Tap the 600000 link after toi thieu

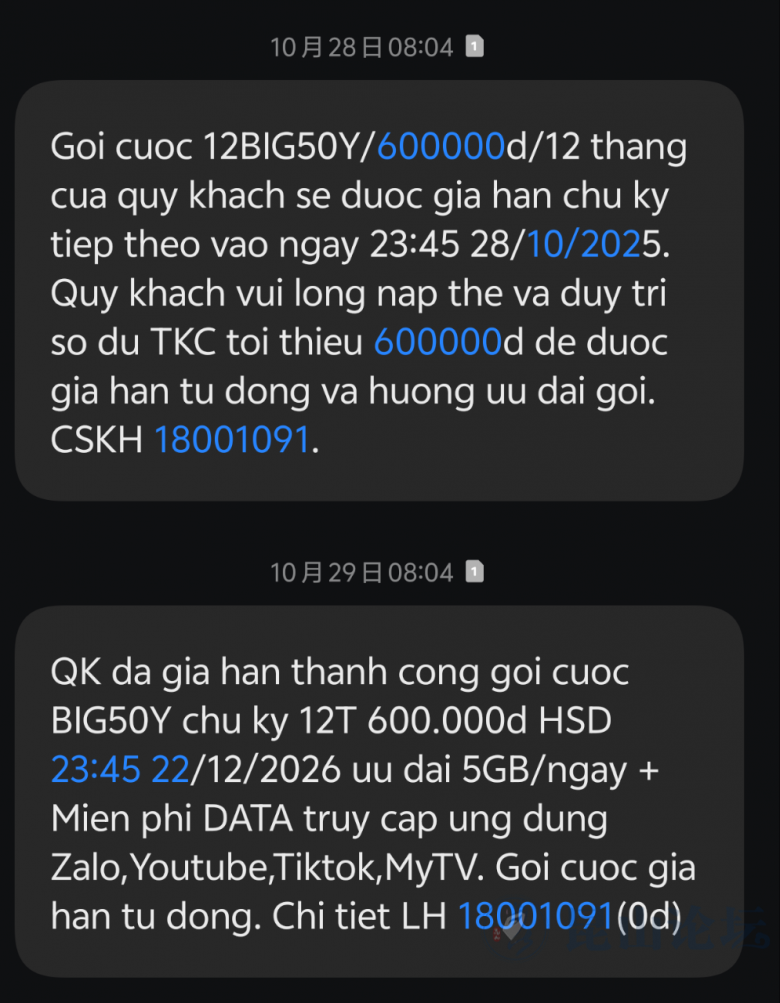click(x=437, y=343)
